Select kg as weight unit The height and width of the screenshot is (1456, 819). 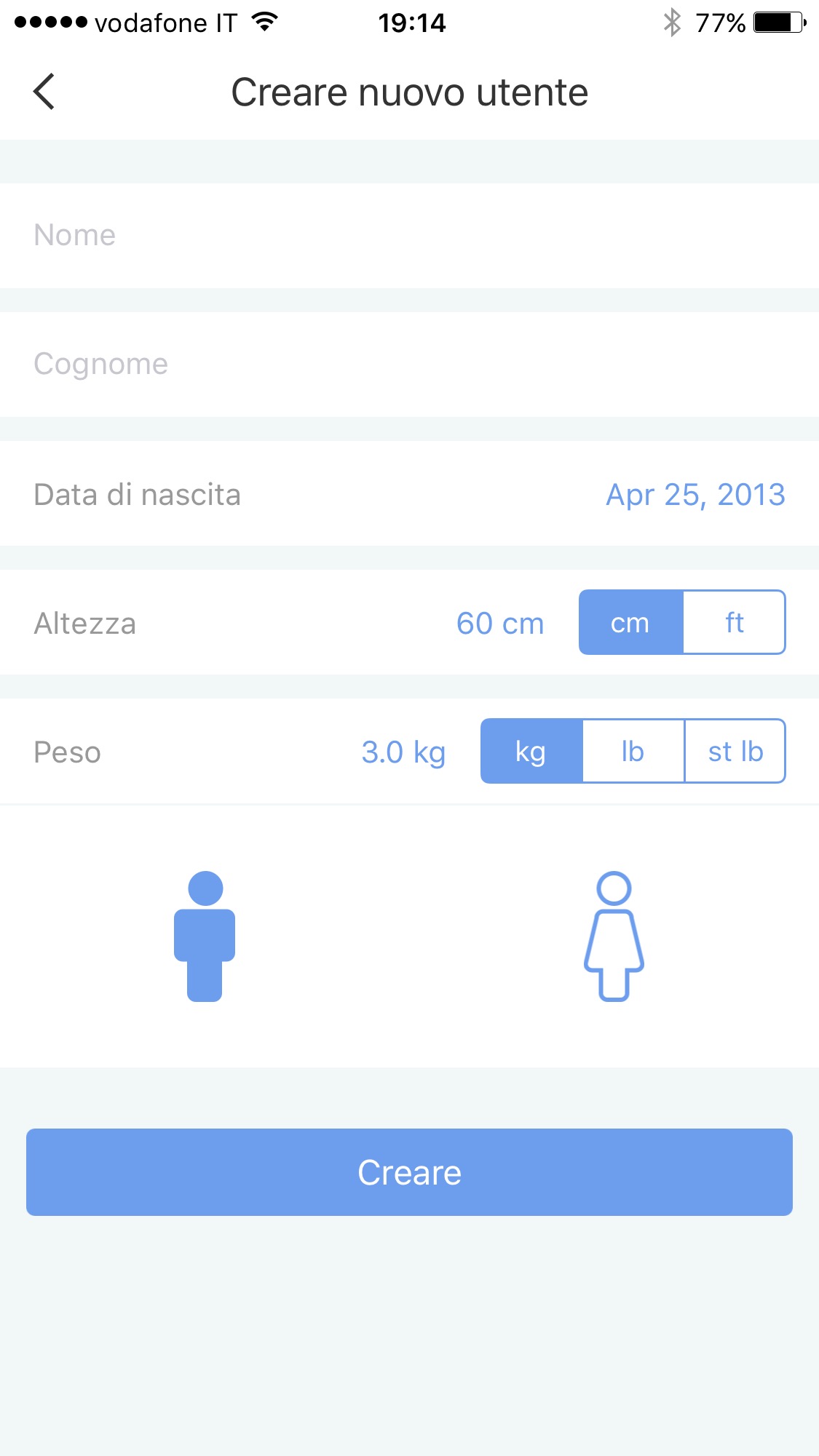[531, 752]
